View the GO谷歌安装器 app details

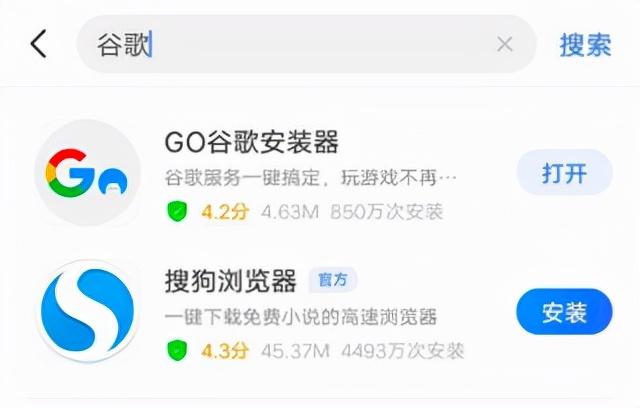tap(310, 174)
